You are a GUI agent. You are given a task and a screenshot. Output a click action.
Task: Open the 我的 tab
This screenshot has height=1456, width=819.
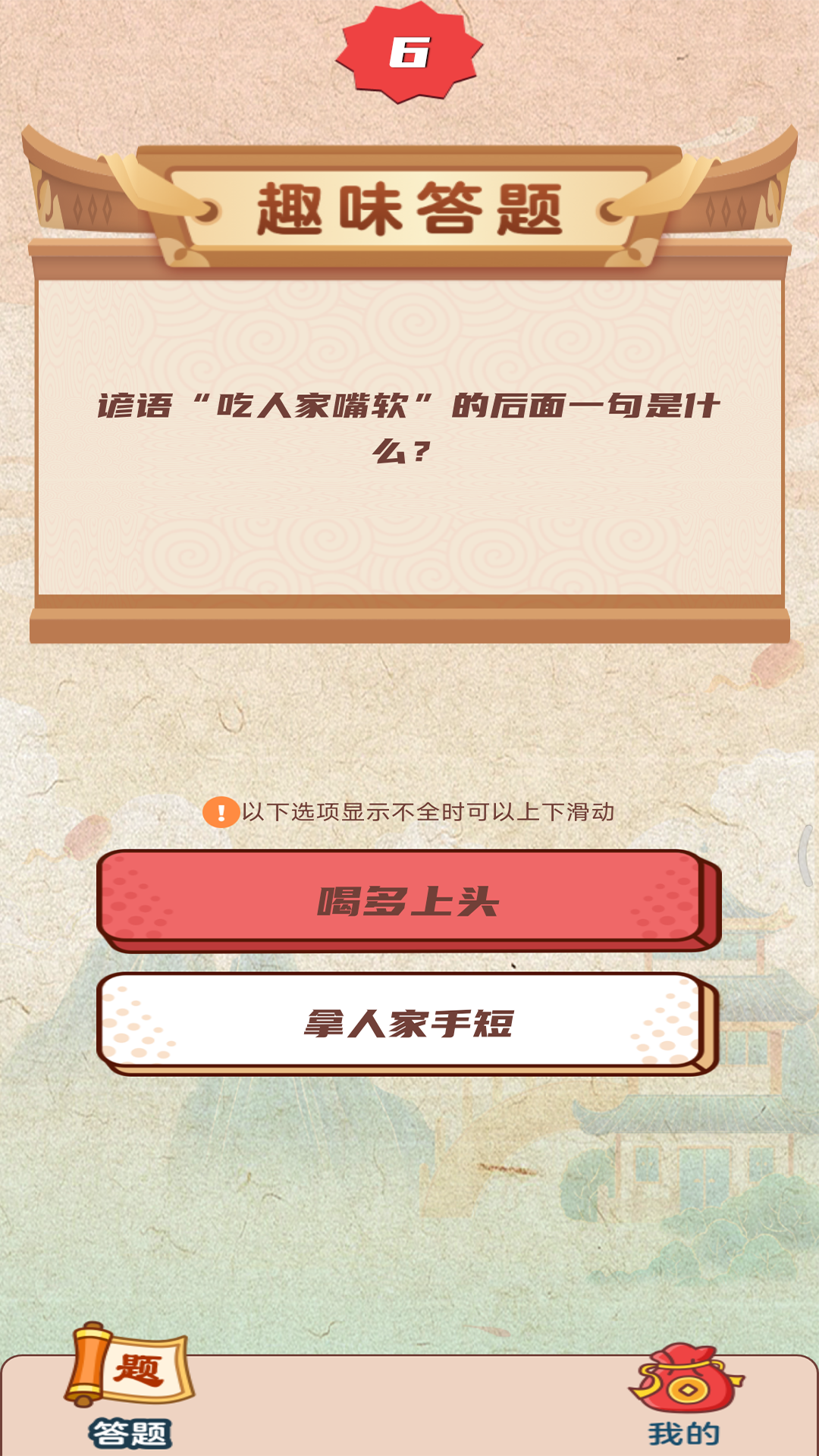click(x=685, y=1397)
